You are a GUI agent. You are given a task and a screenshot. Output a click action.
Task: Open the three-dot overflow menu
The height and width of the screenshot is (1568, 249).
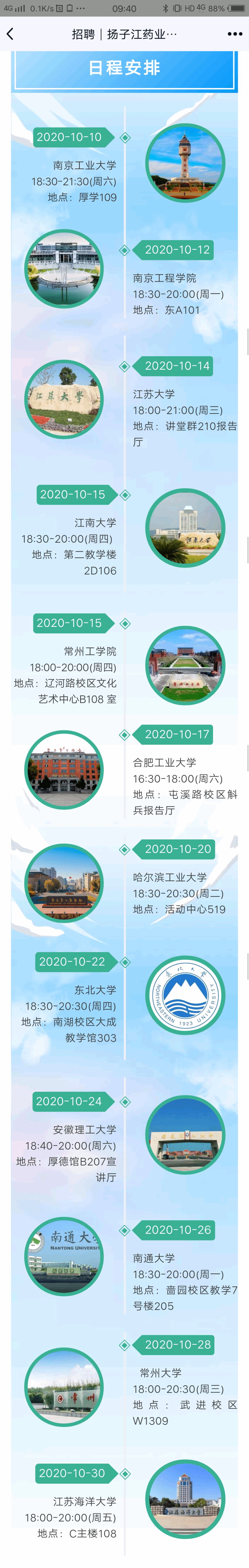[234, 34]
